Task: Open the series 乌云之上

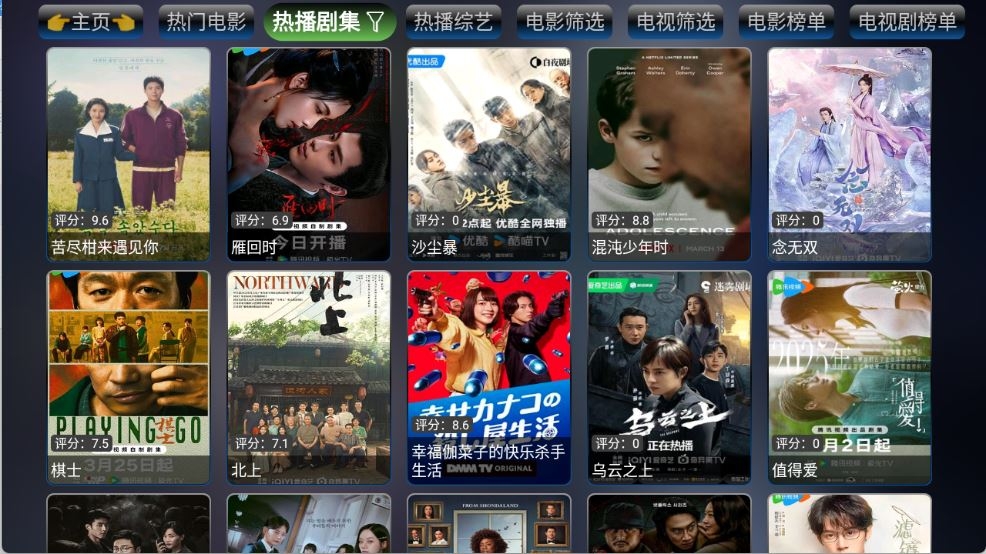Action: pos(669,377)
